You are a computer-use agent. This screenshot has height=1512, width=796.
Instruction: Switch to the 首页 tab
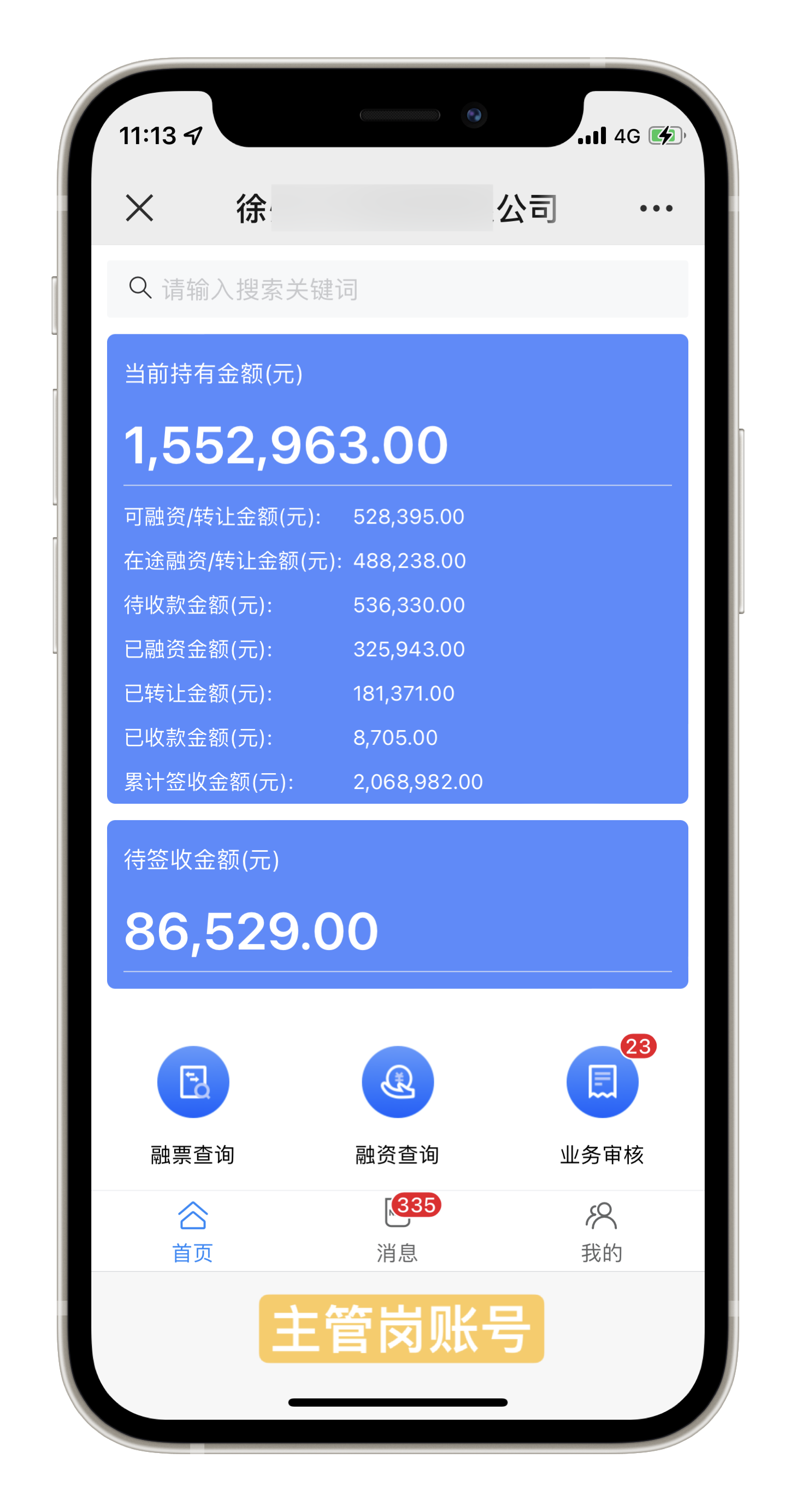(x=193, y=1230)
